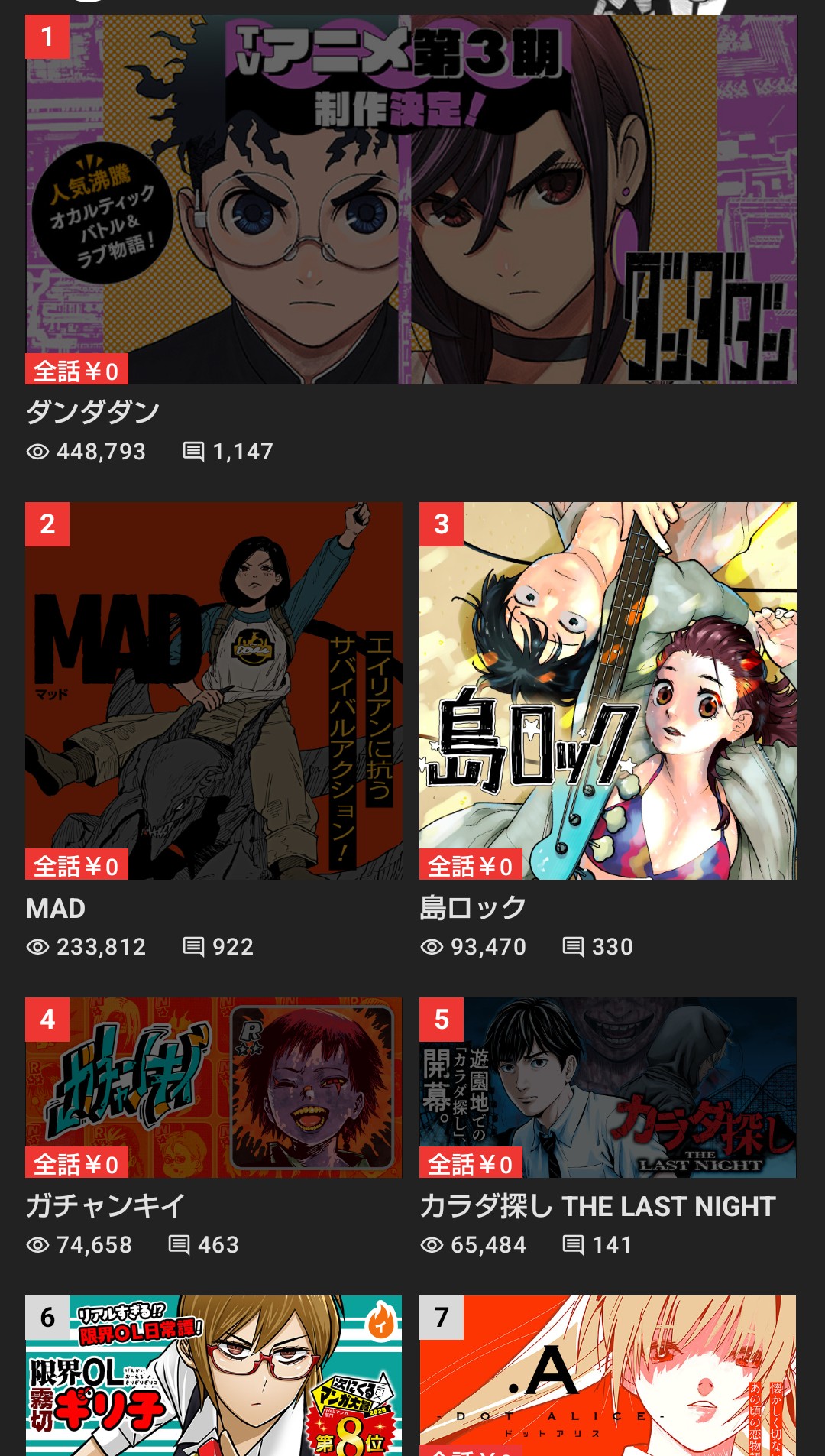Open カラダ探し THE LAST NIGHT
Viewport: 825px width, 1456px height.
[x=608, y=1088]
